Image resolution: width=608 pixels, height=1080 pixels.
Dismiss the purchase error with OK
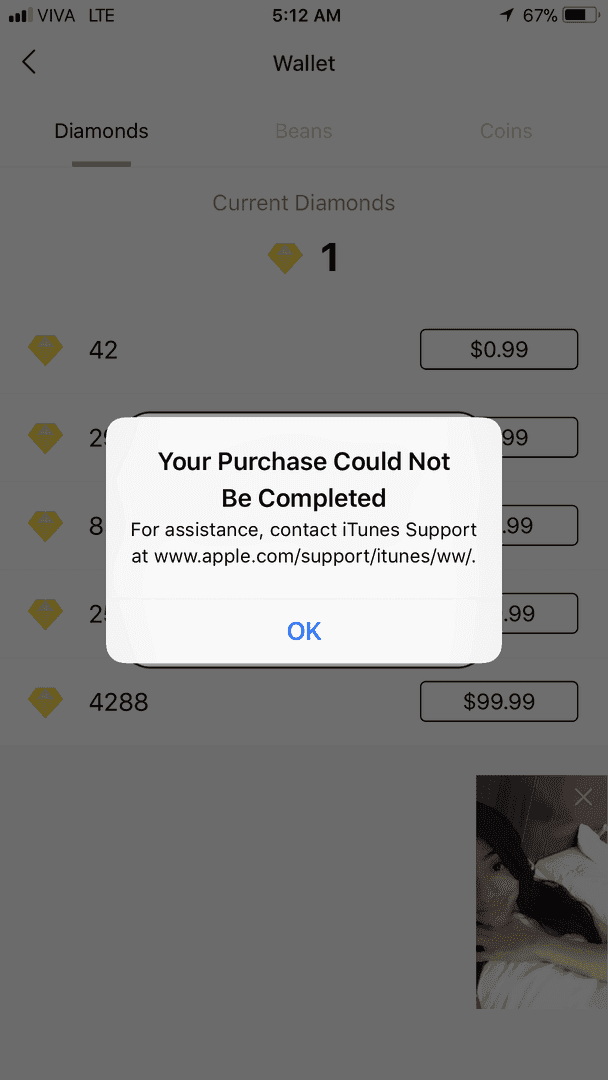click(304, 631)
